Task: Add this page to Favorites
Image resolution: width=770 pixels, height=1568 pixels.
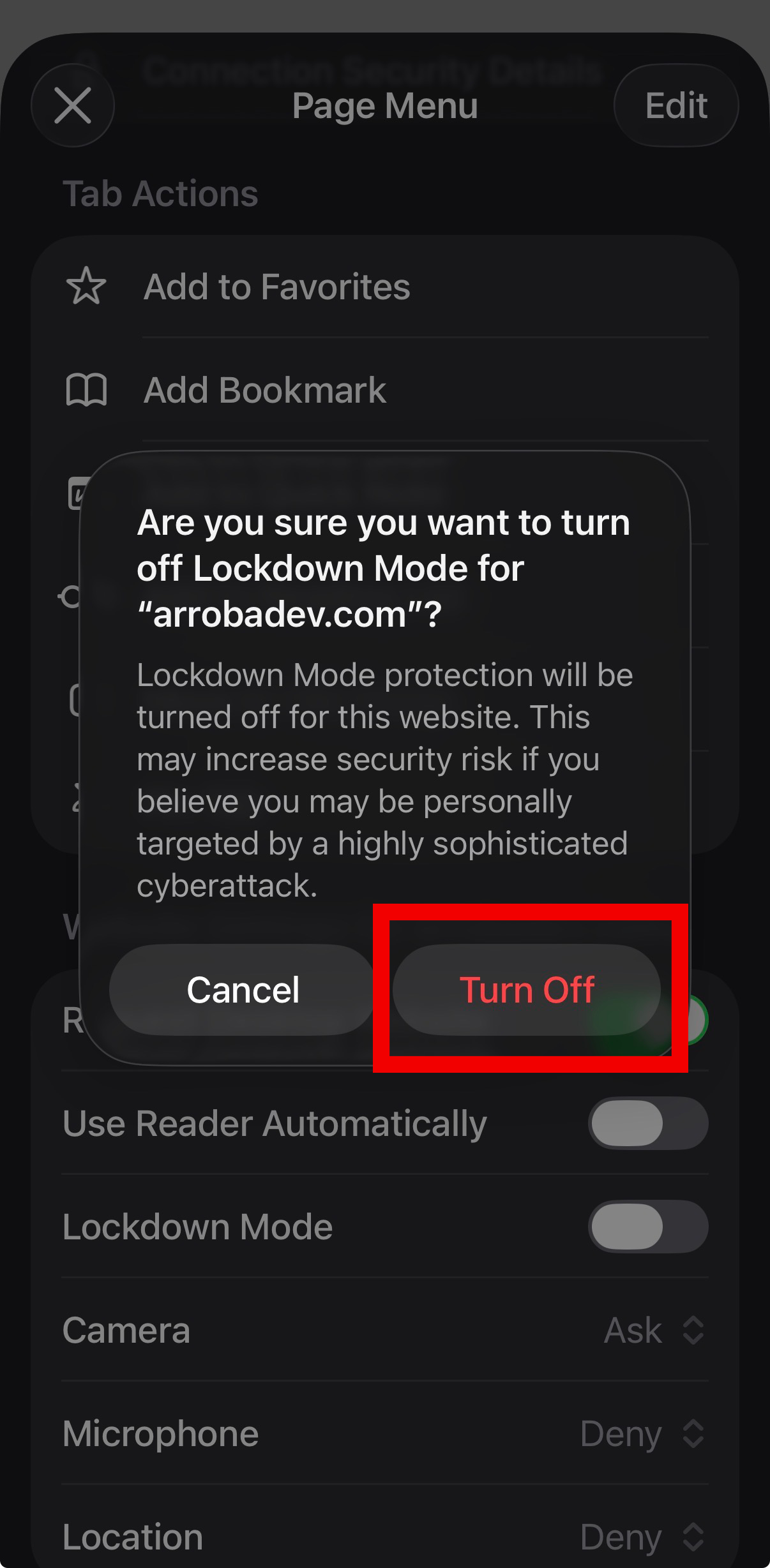Action: (276, 287)
